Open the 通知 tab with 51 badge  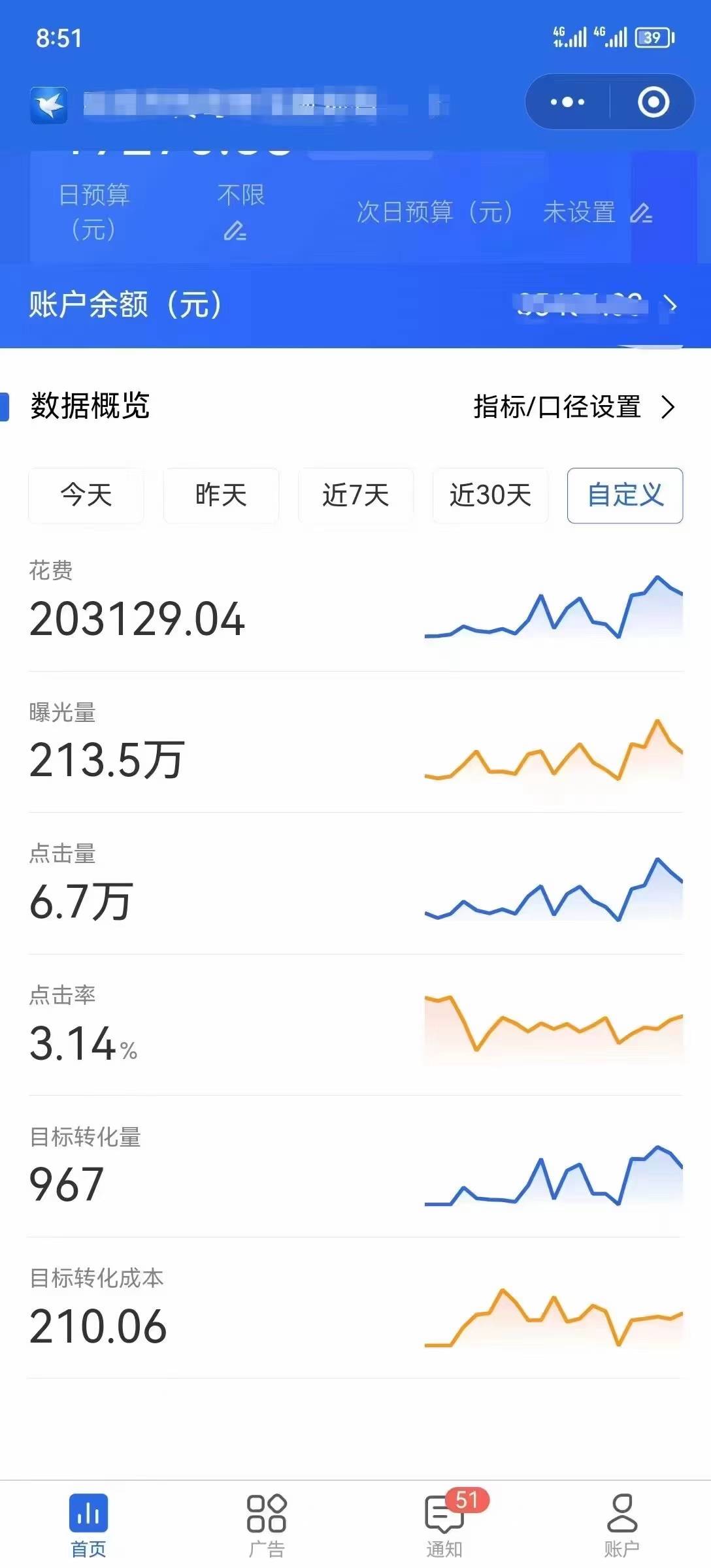click(444, 1526)
